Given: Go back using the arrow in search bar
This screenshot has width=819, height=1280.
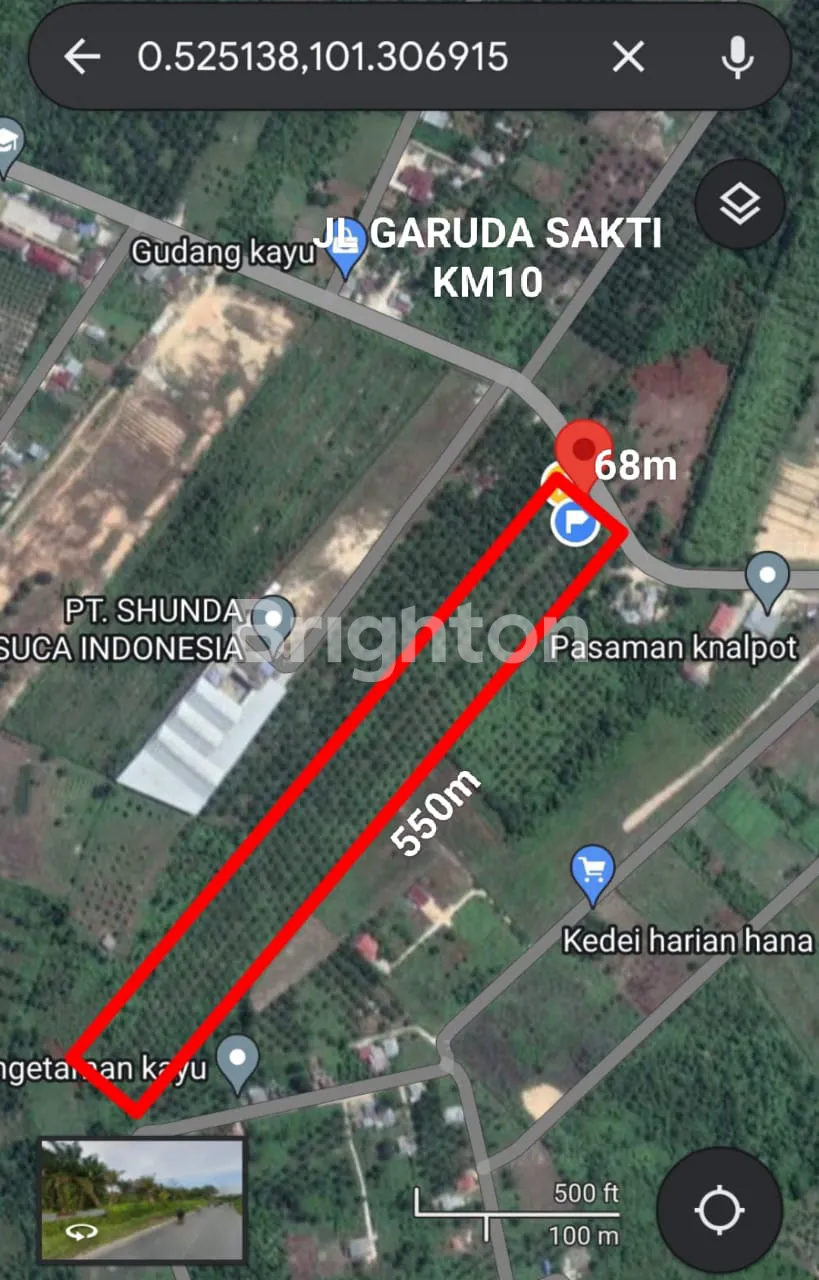Looking at the screenshot, I should coord(82,57).
